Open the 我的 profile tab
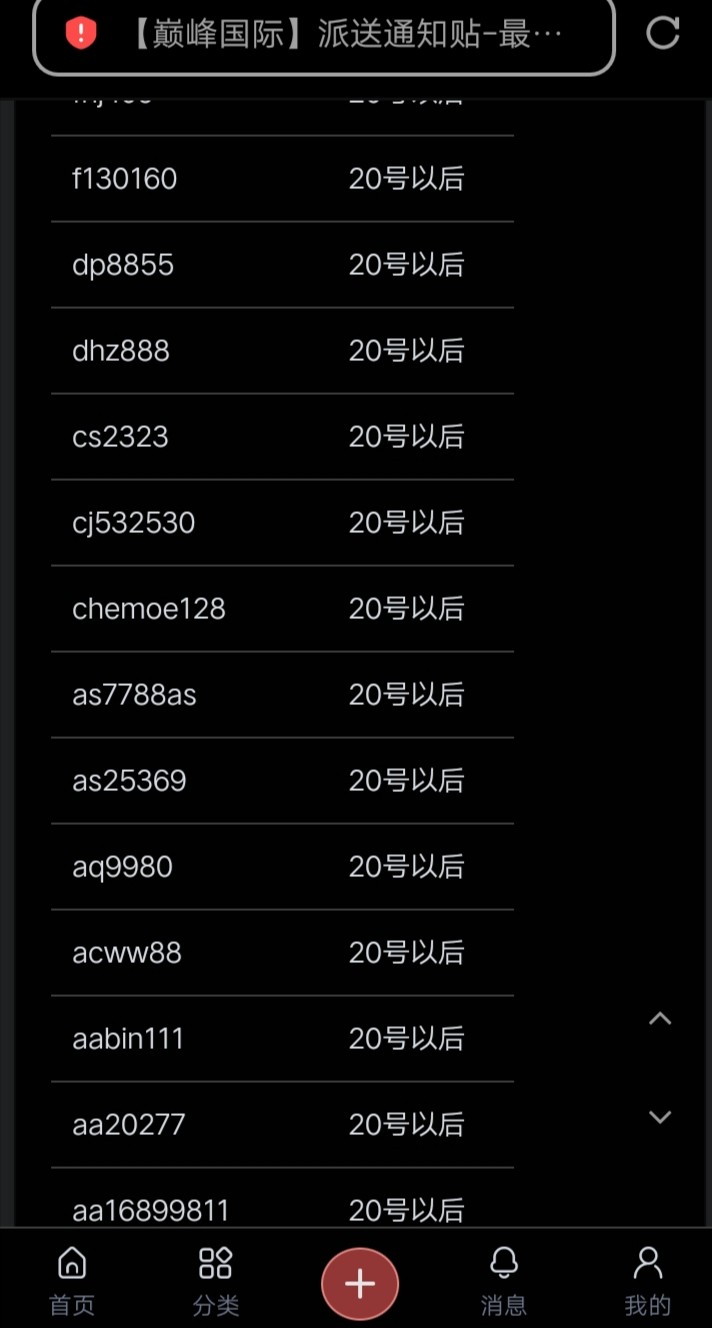Image resolution: width=712 pixels, height=1328 pixels. [648, 1279]
